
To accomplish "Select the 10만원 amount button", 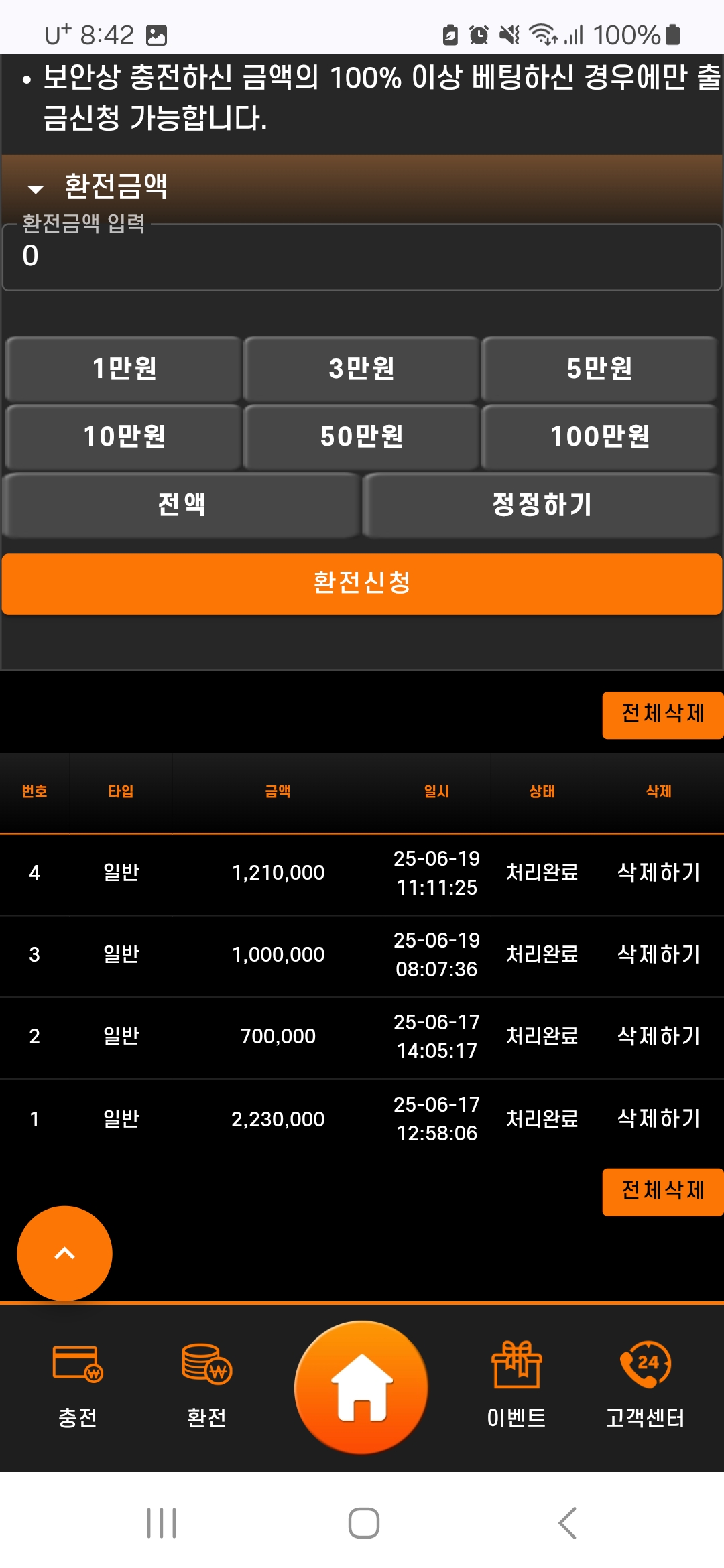I will (124, 436).
